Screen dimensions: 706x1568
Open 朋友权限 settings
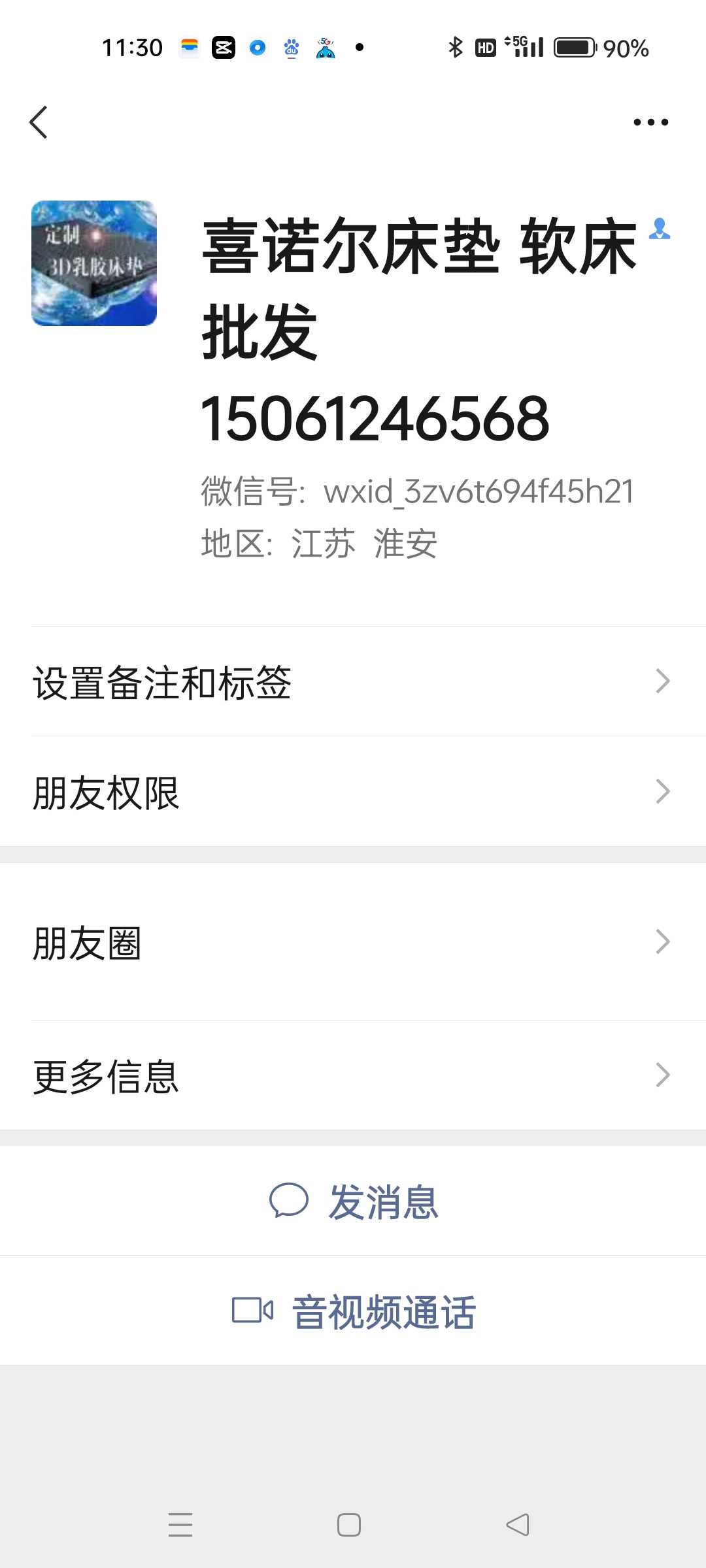point(353,791)
